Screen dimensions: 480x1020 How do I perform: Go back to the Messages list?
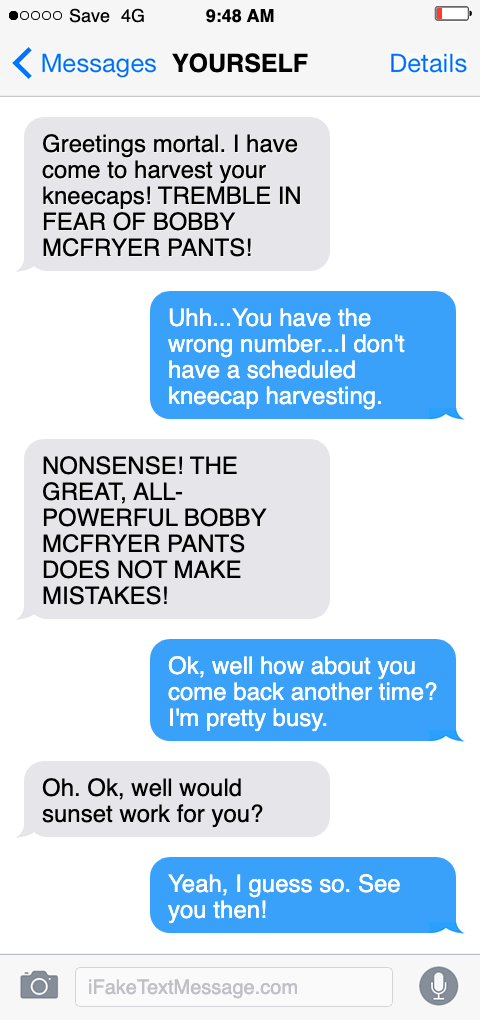[x=84, y=64]
